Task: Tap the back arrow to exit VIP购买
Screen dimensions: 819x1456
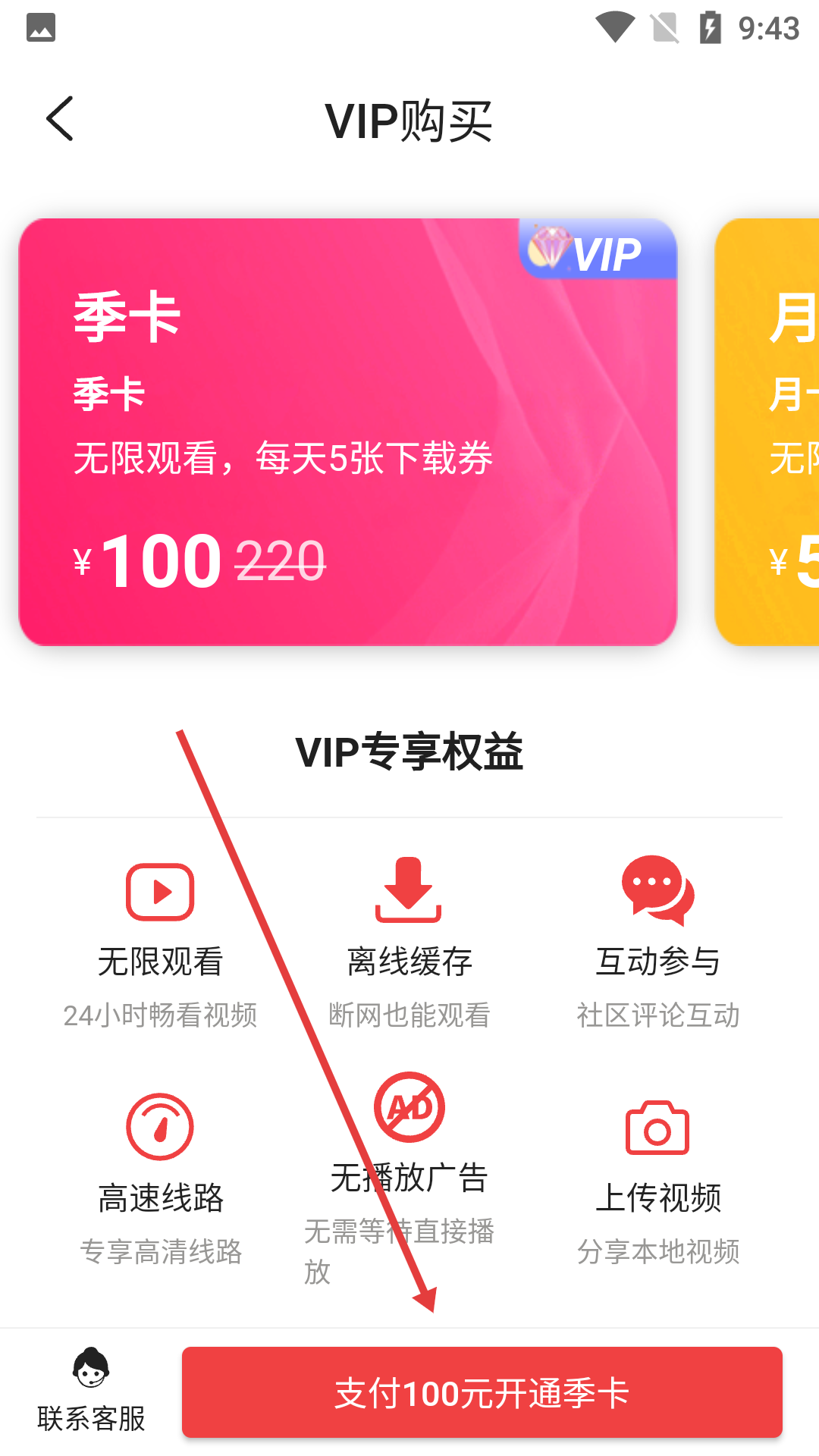Action: [x=60, y=119]
